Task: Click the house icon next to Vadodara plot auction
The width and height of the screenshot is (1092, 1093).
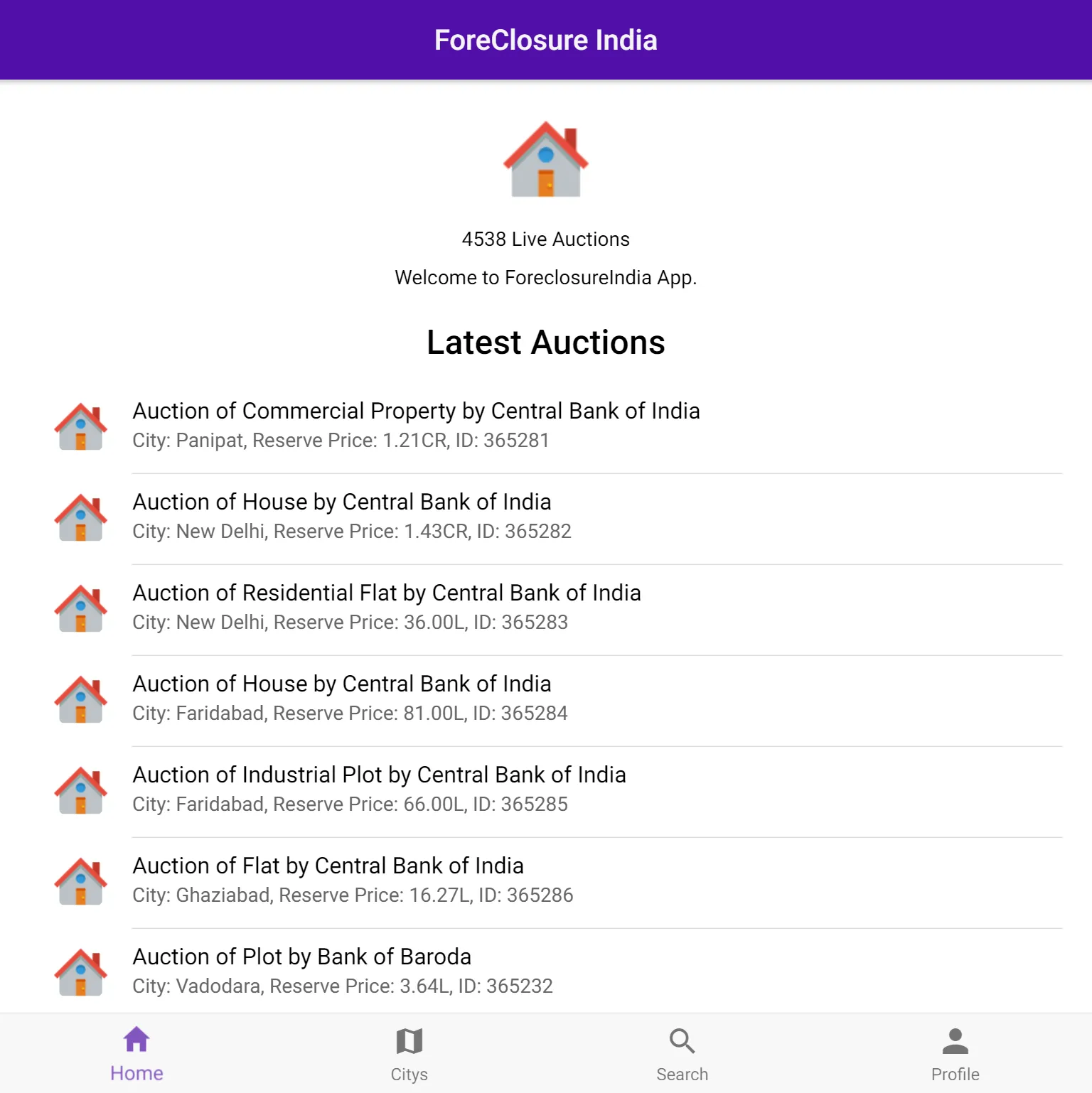Action: [80, 972]
